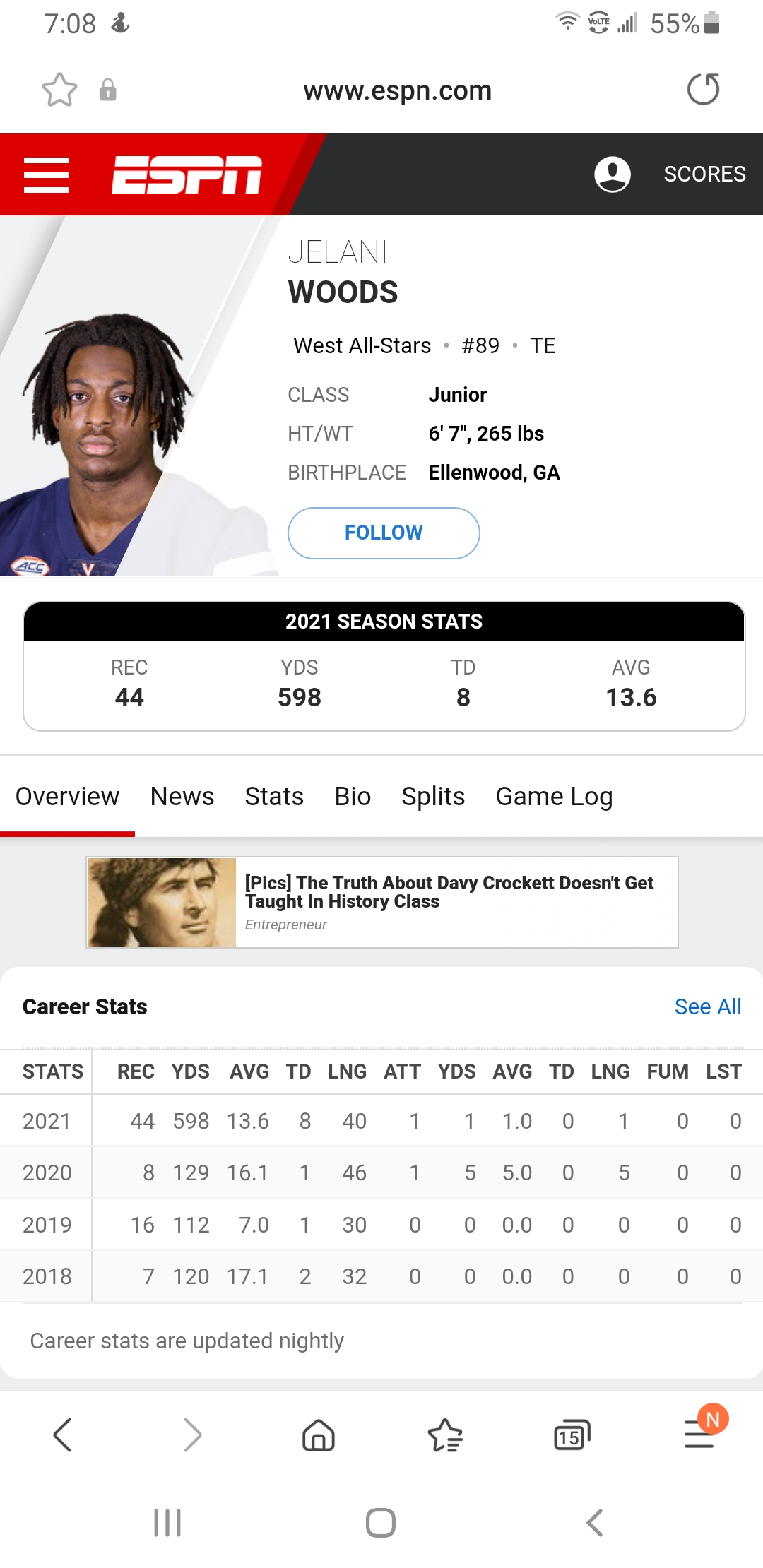
Task: Switch to the News tab
Action: tap(182, 797)
